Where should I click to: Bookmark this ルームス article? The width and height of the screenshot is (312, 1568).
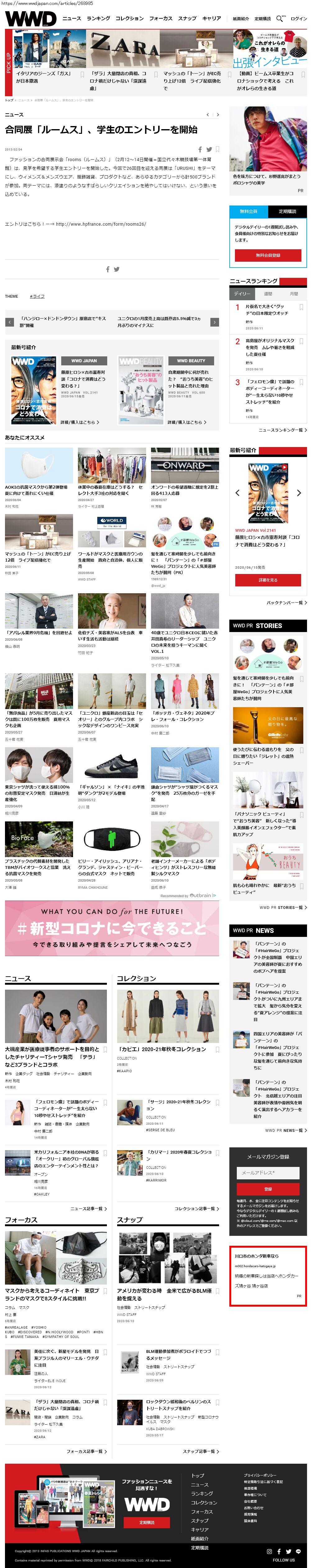point(218,149)
